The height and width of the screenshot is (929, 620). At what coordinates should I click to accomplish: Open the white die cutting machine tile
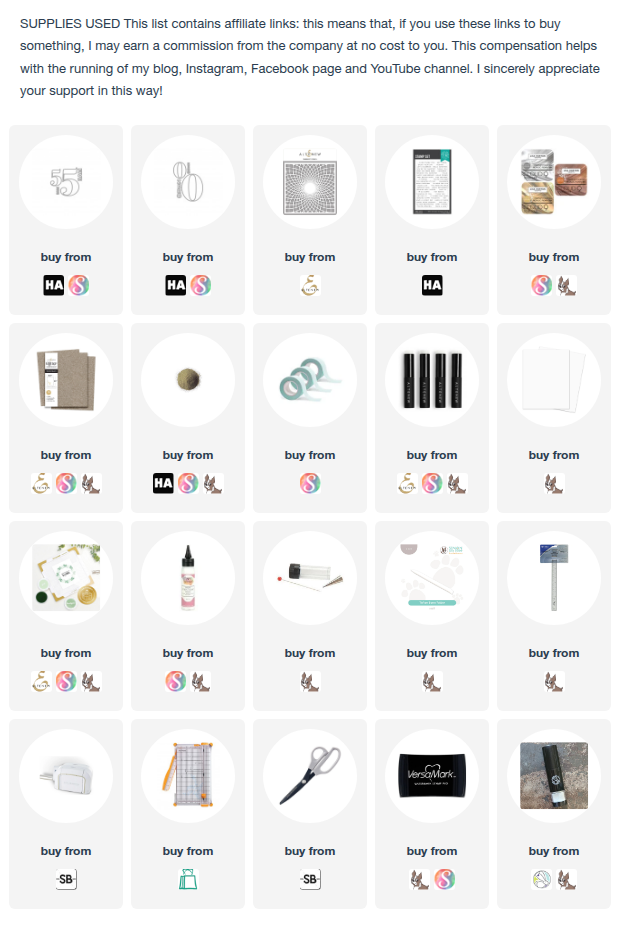65,776
